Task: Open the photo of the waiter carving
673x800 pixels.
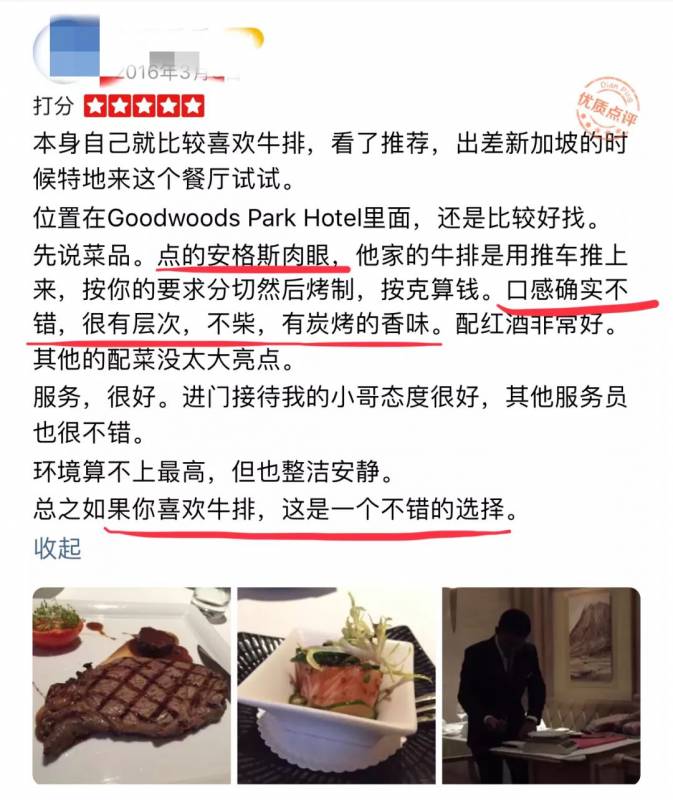Action: (541, 685)
